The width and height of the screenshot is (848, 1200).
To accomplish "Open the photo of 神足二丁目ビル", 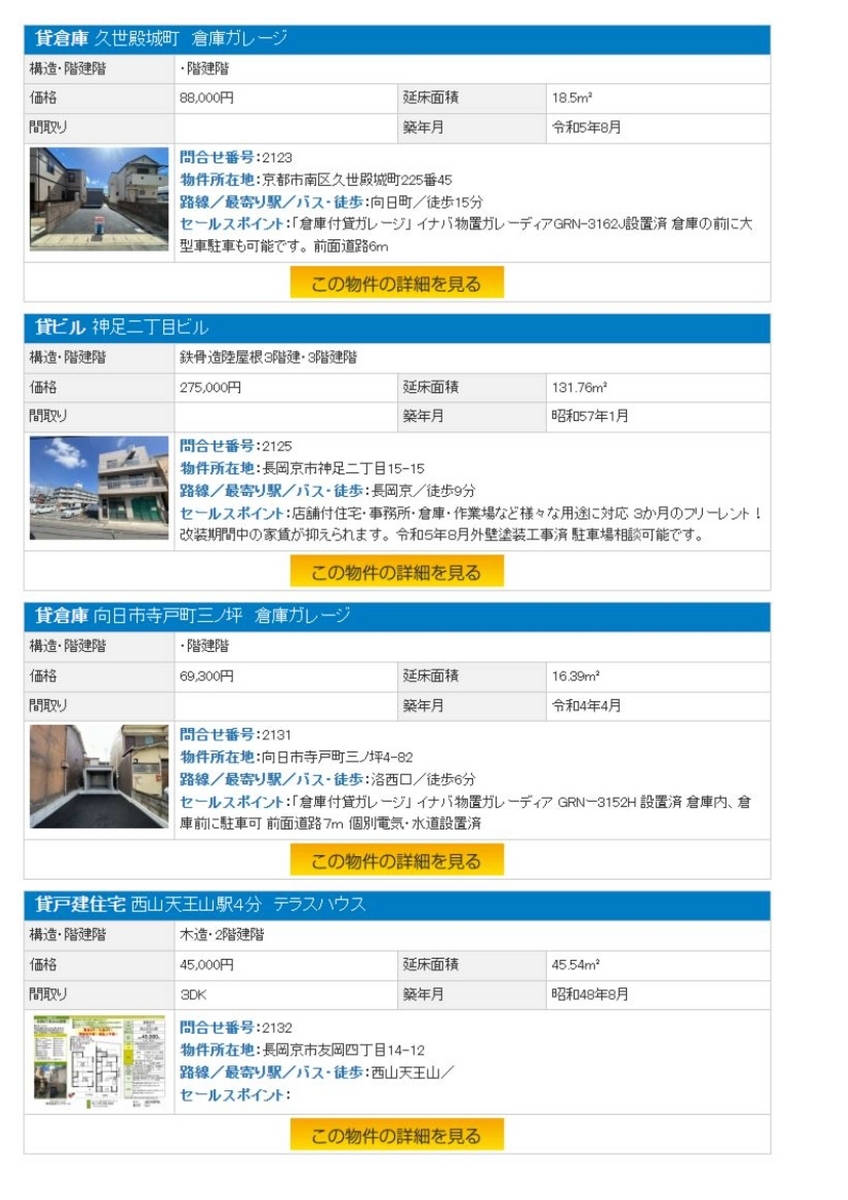I will pyautogui.click(x=99, y=488).
